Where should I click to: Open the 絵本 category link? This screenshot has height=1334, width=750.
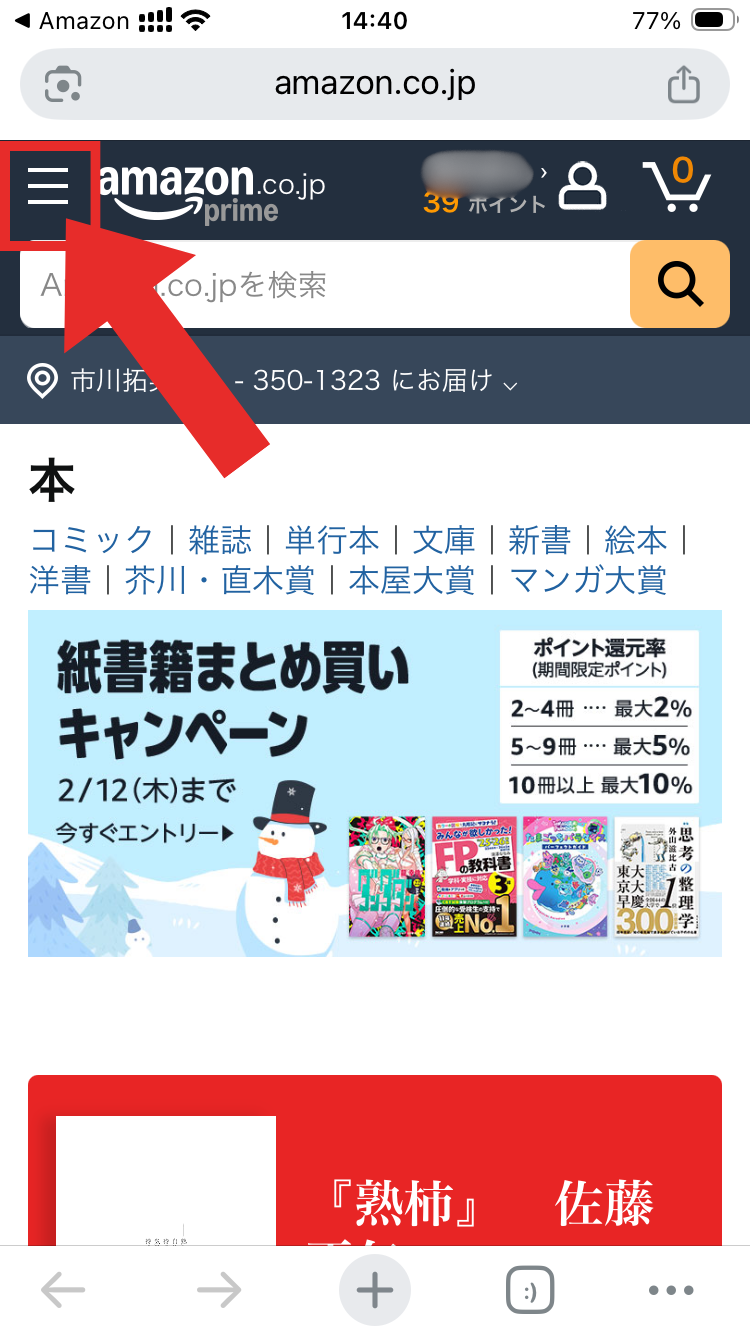[x=635, y=540]
